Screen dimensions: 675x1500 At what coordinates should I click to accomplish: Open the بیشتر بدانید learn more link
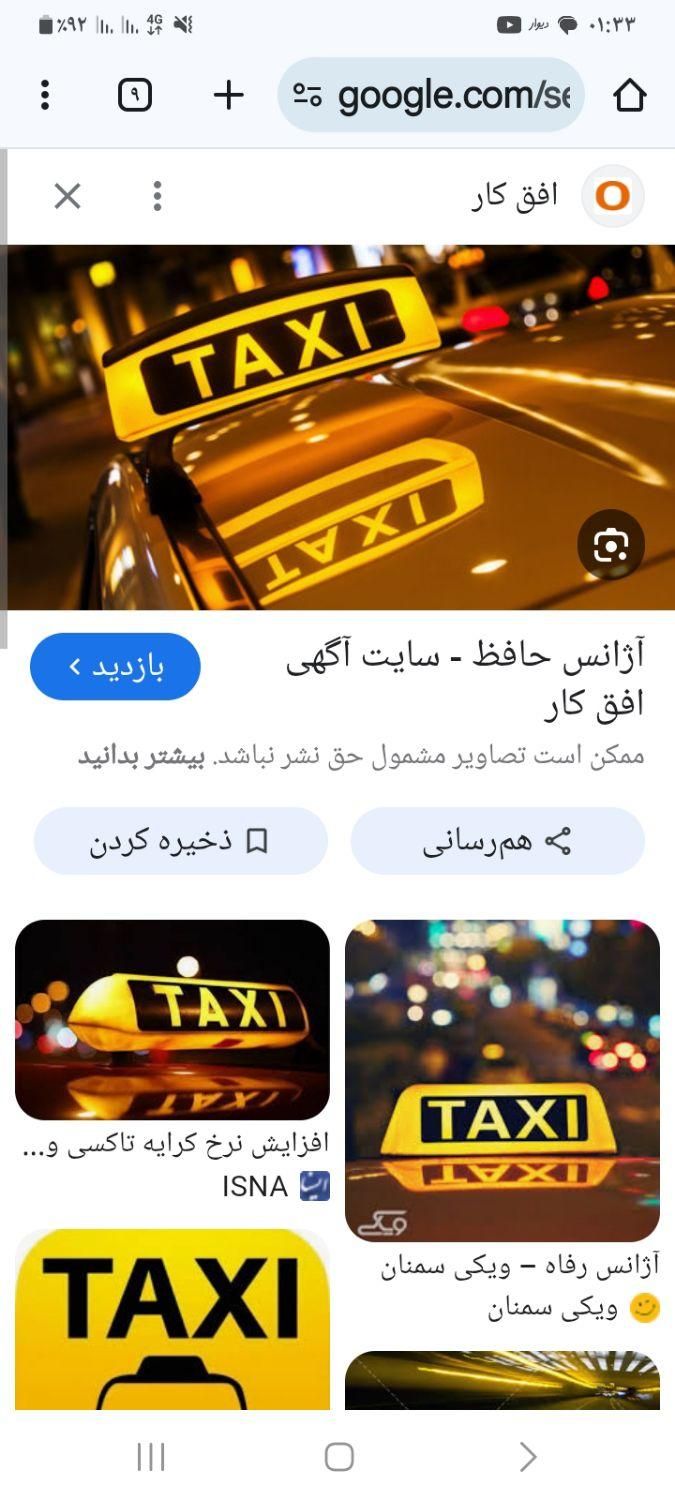(x=141, y=757)
